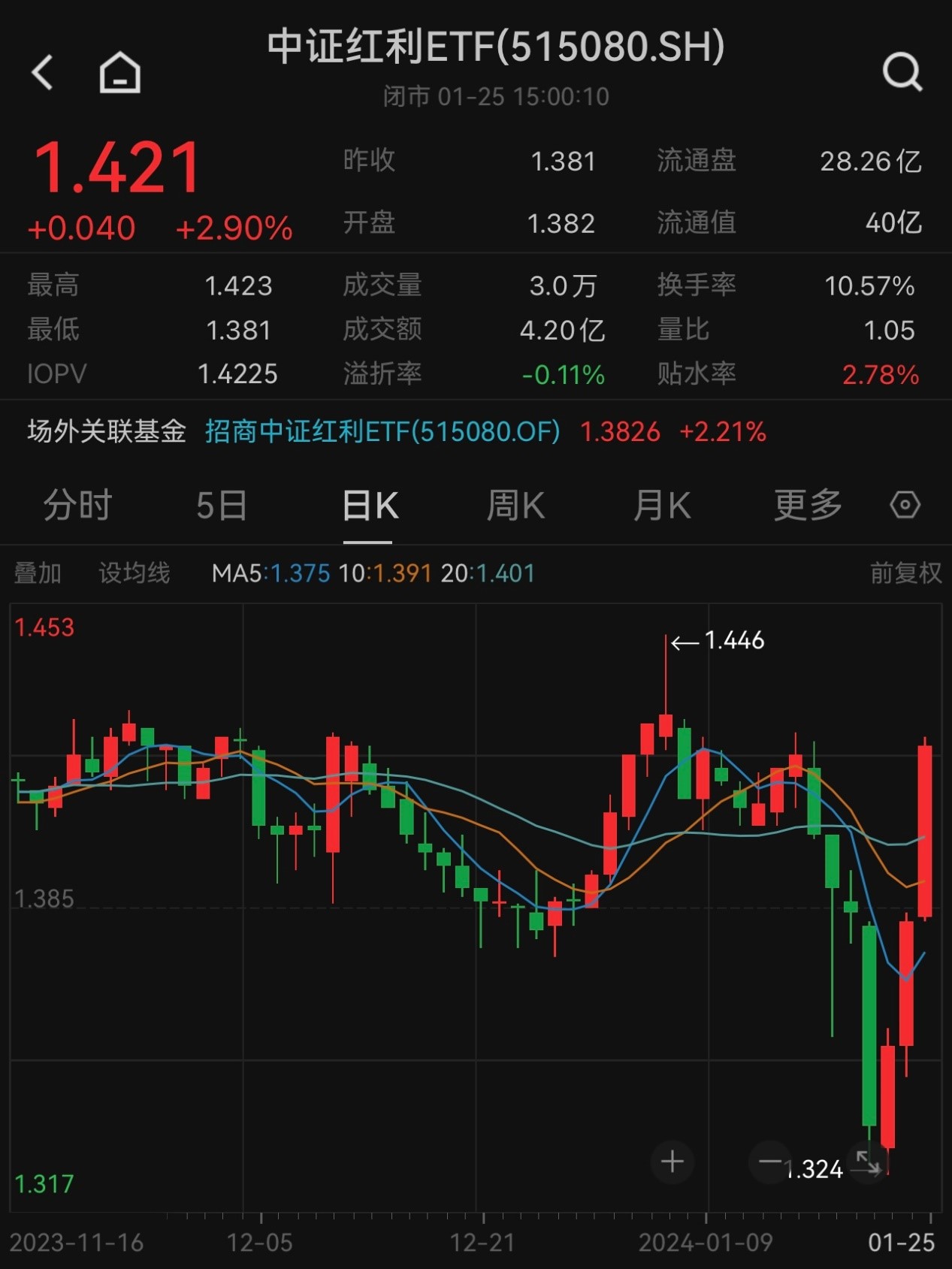Open chart settings hexagon icon
The image size is (952, 1269).
click(x=905, y=505)
